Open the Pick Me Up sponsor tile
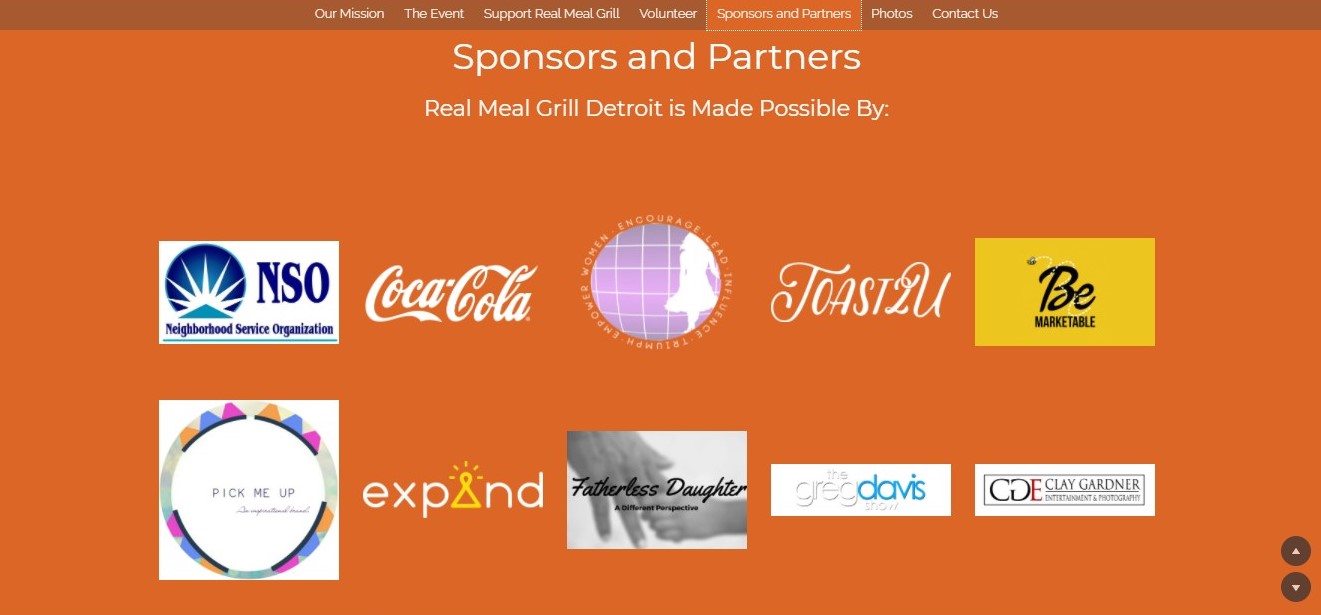 [249, 490]
